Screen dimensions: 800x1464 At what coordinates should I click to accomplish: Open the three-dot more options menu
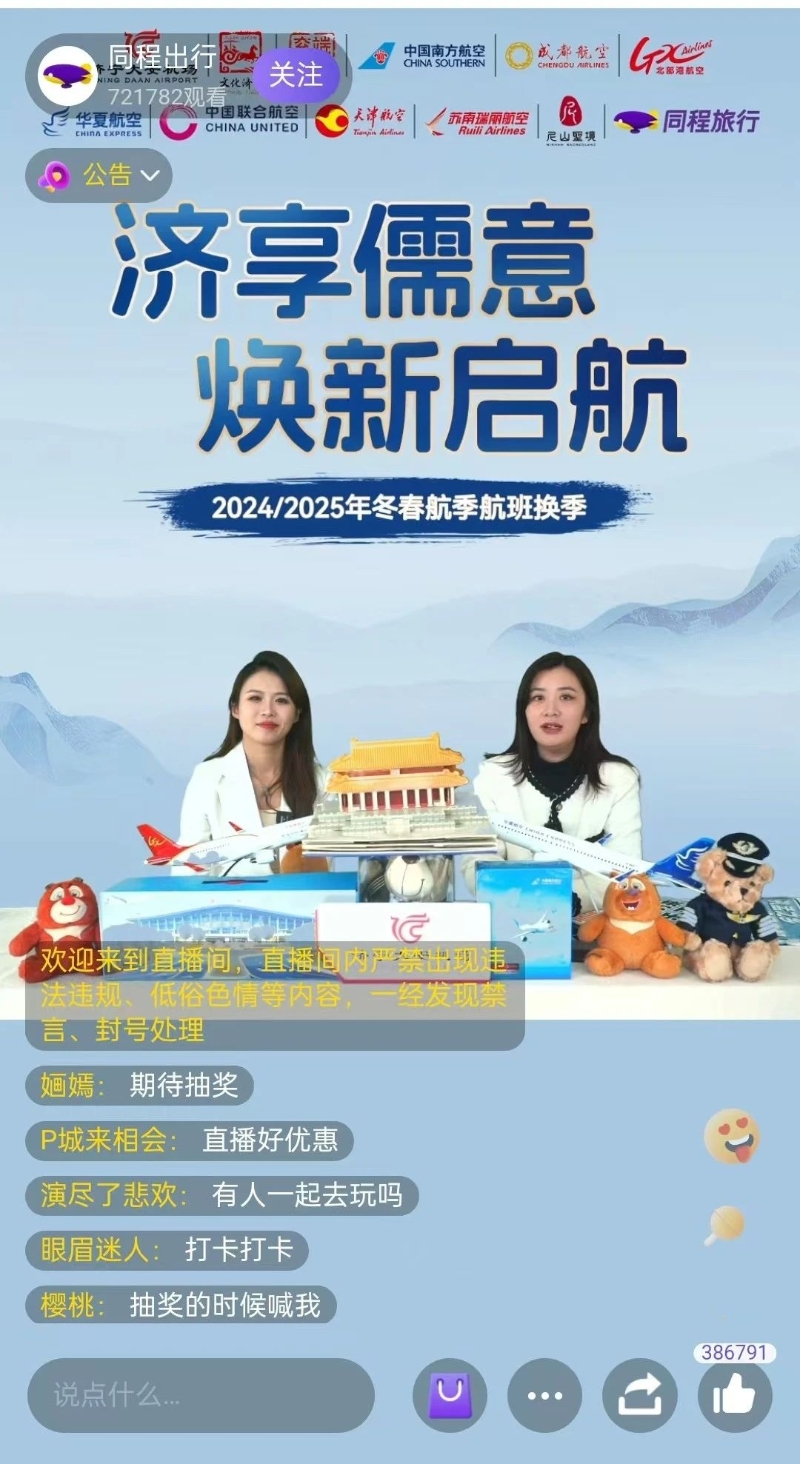[x=545, y=1395]
